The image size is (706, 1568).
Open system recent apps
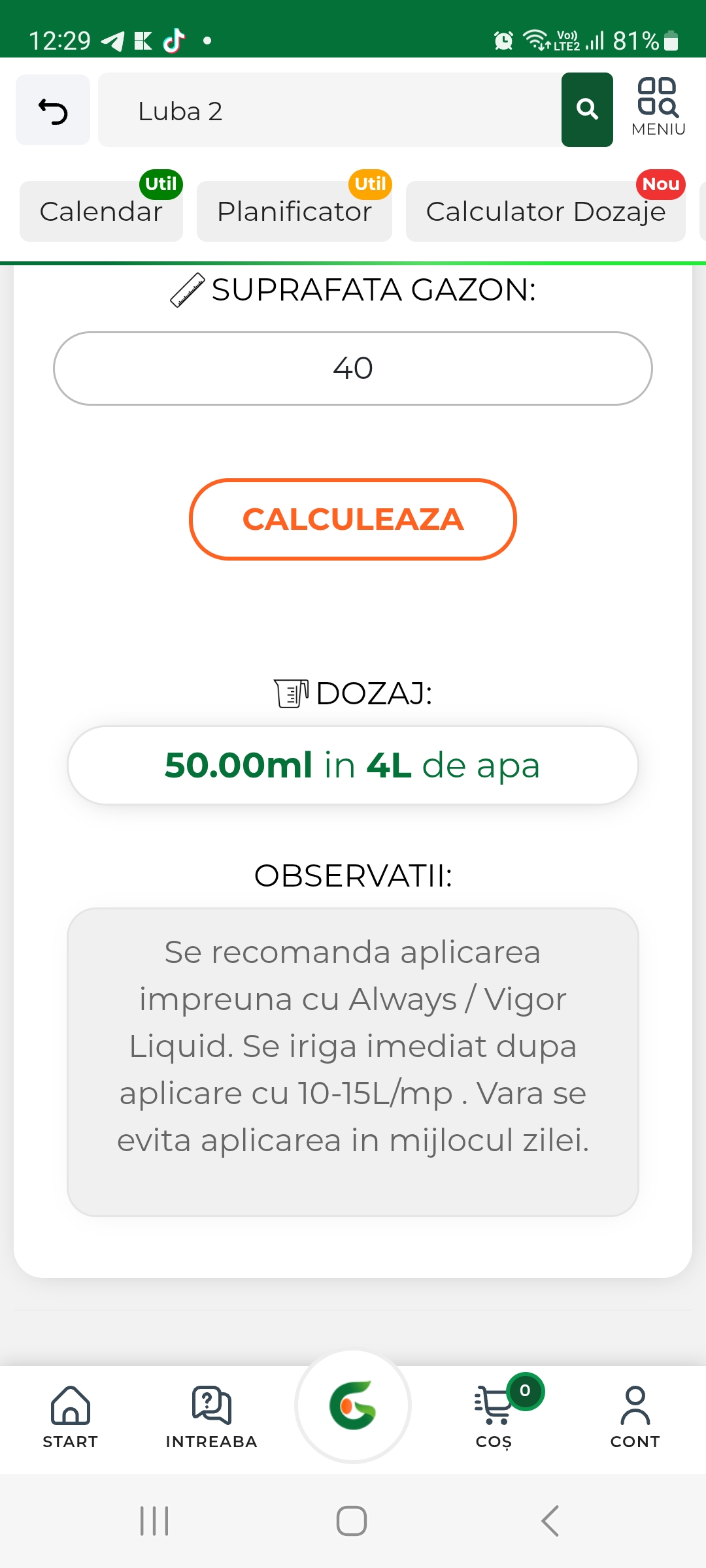click(x=155, y=1521)
